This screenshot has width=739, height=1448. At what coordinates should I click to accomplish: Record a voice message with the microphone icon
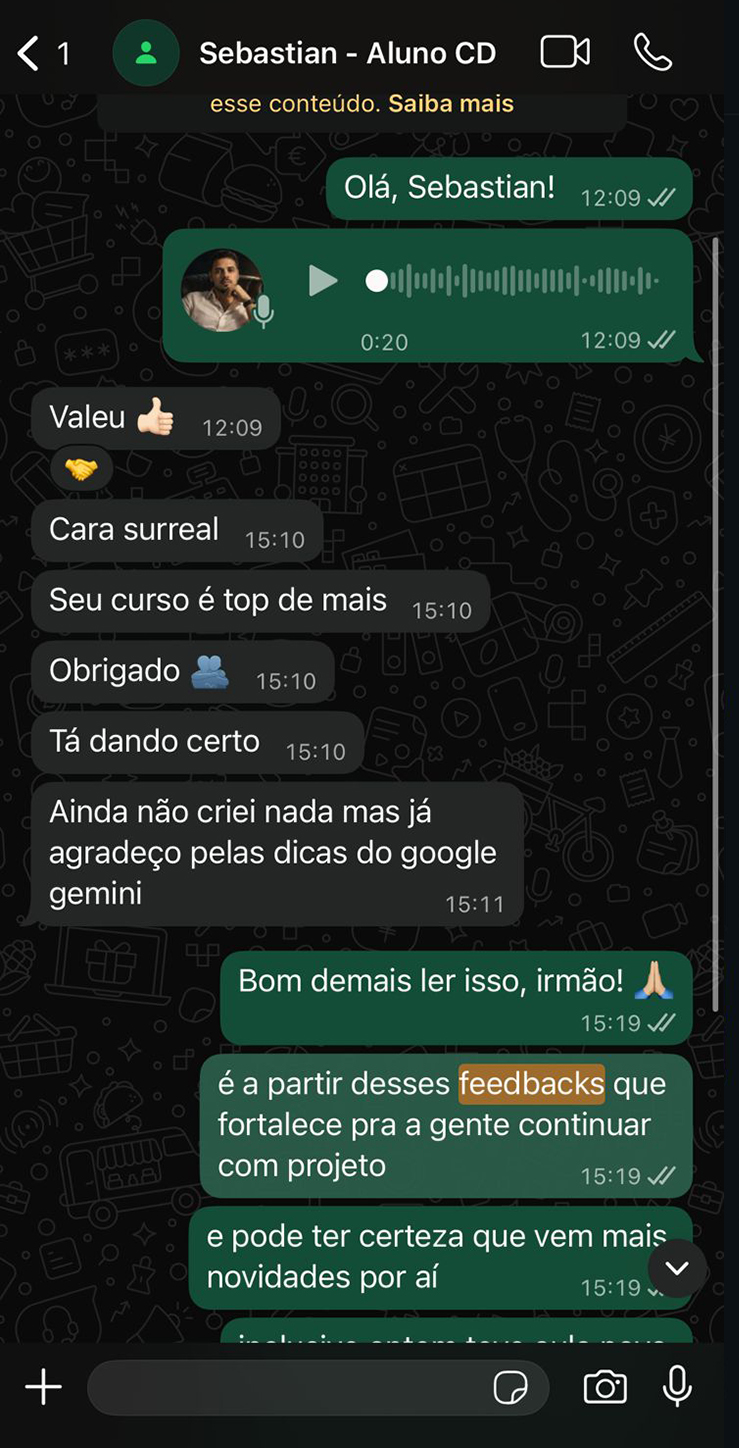(678, 1386)
